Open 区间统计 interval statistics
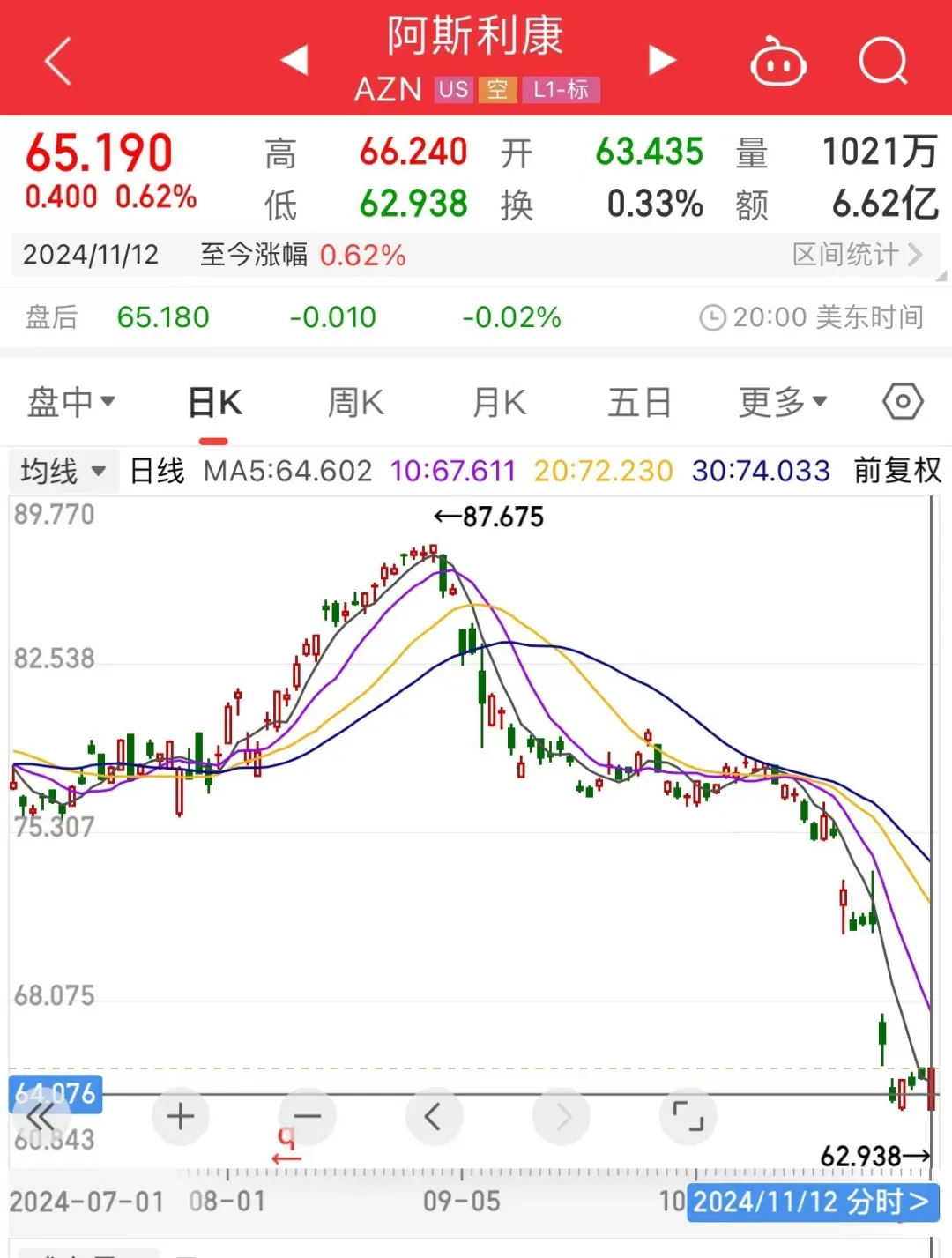This screenshot has height=1258, width=952. click(857, 256)
